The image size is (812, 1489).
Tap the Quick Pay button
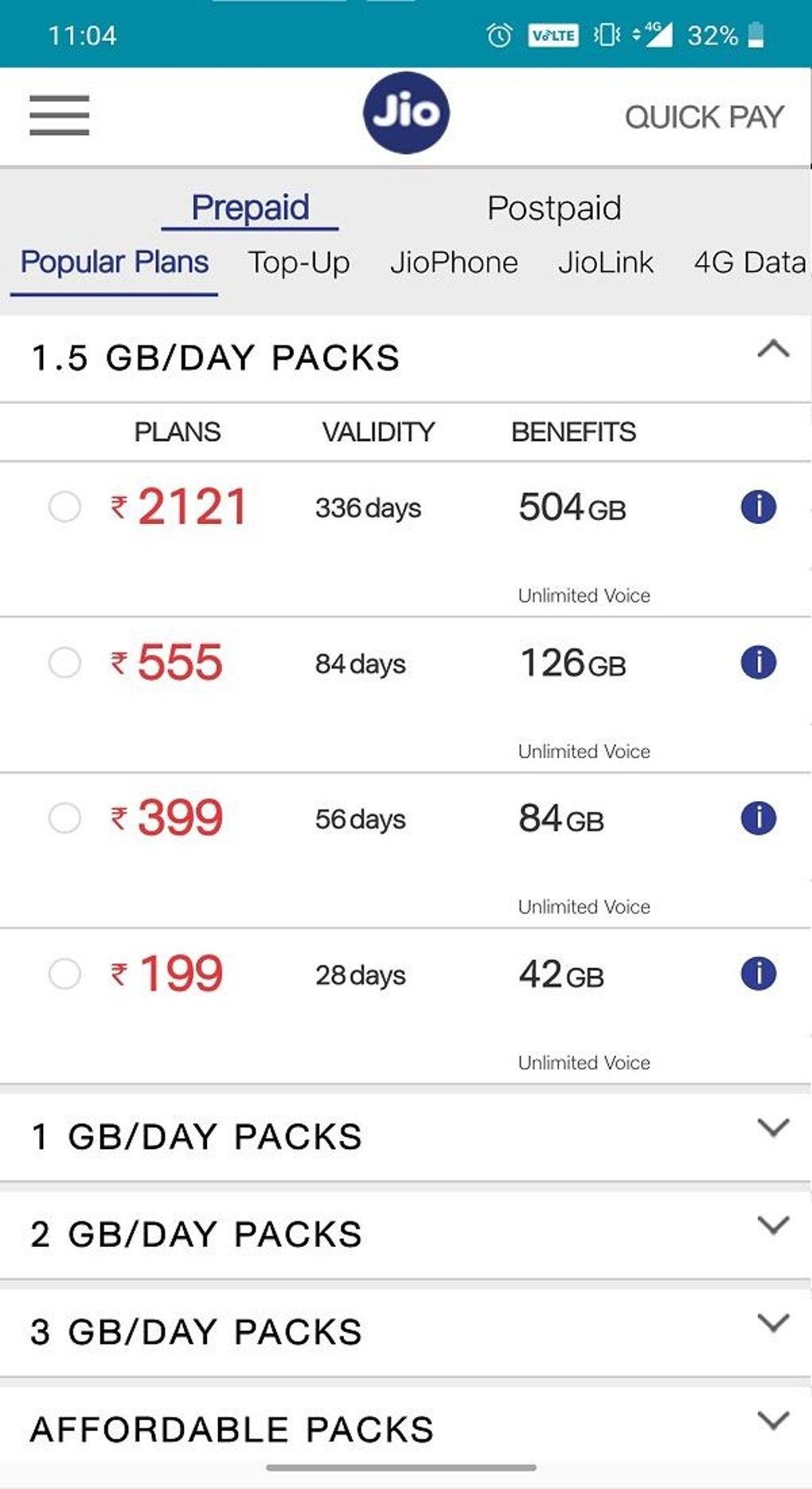[704, 117]
